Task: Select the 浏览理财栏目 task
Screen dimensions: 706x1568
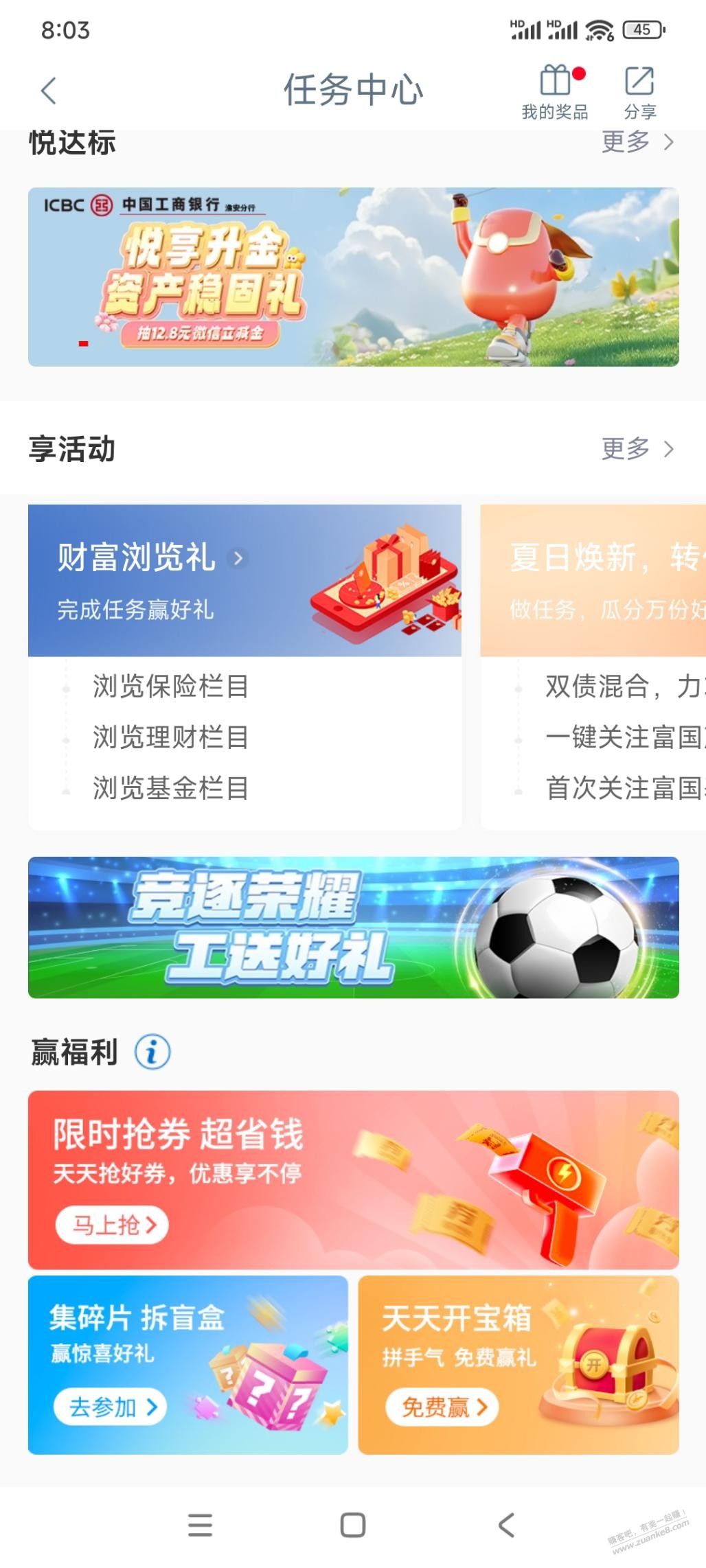Action: click(170, 737)
